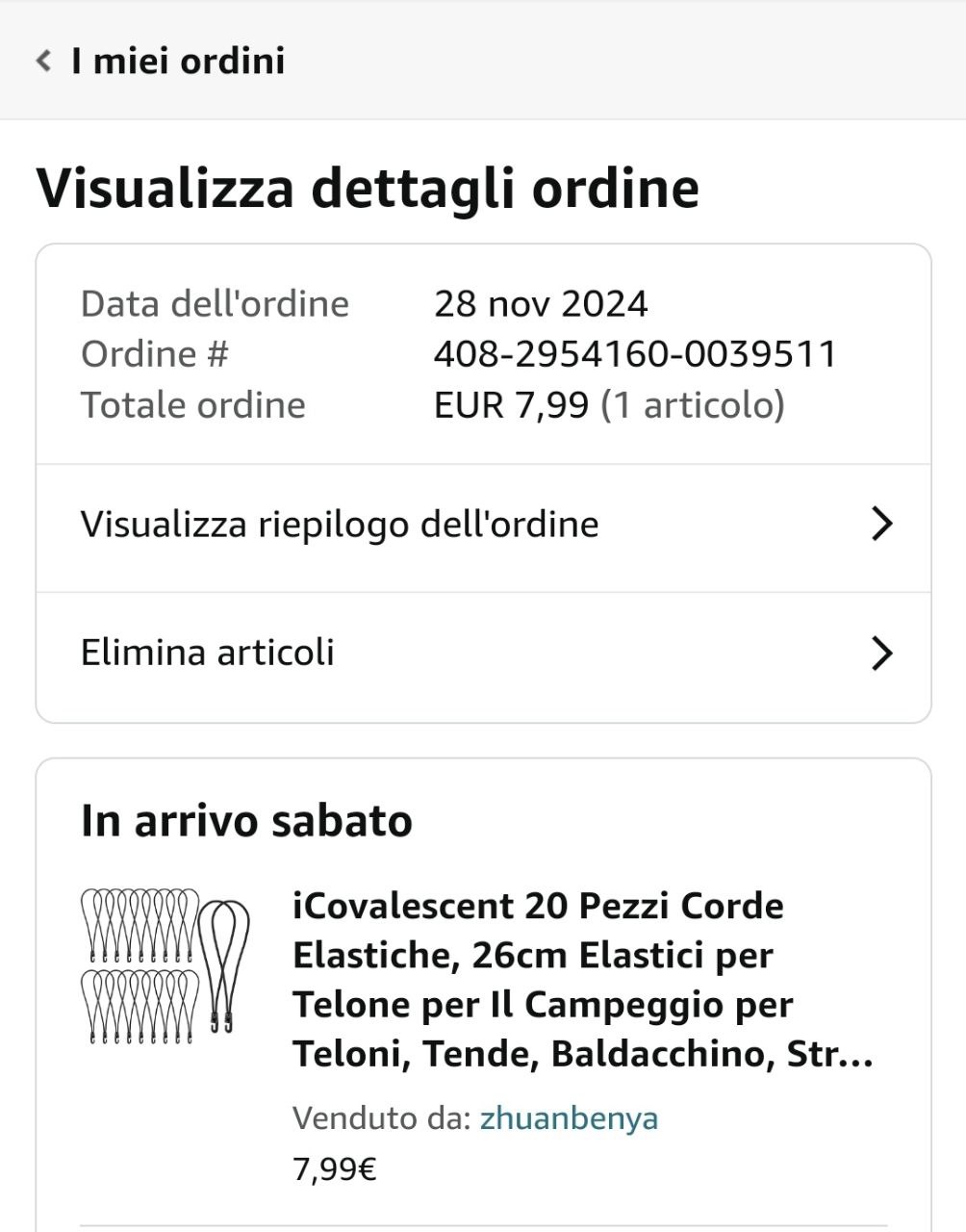Go back to I miei ordini

pos(159,61)
